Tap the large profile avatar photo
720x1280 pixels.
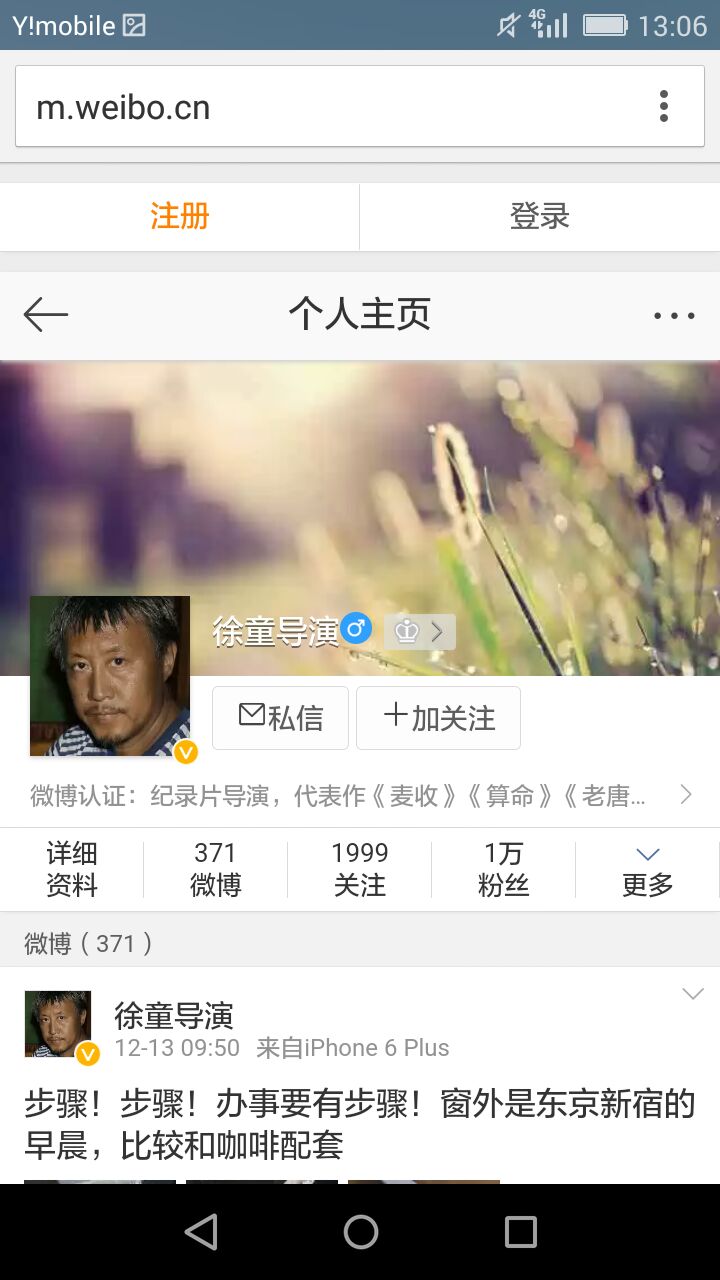click(x=110, y=676)
